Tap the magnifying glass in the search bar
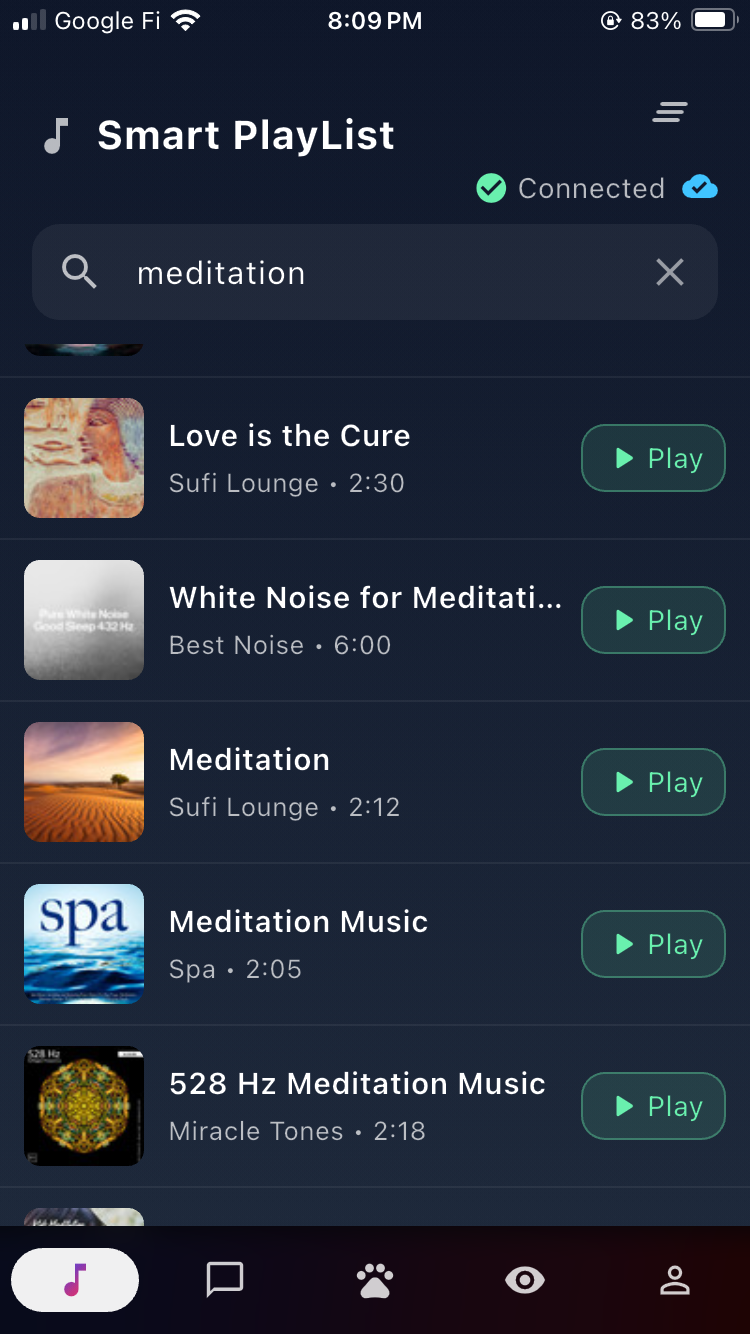The height and width of the screenshot is (1334, 750). pyautogui.click(x=79, y=272)
